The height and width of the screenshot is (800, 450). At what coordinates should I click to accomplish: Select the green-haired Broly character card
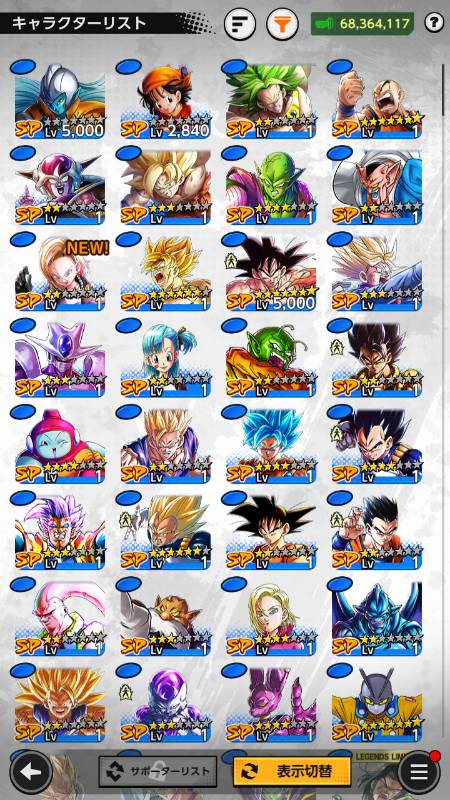(x=271, y=101)
